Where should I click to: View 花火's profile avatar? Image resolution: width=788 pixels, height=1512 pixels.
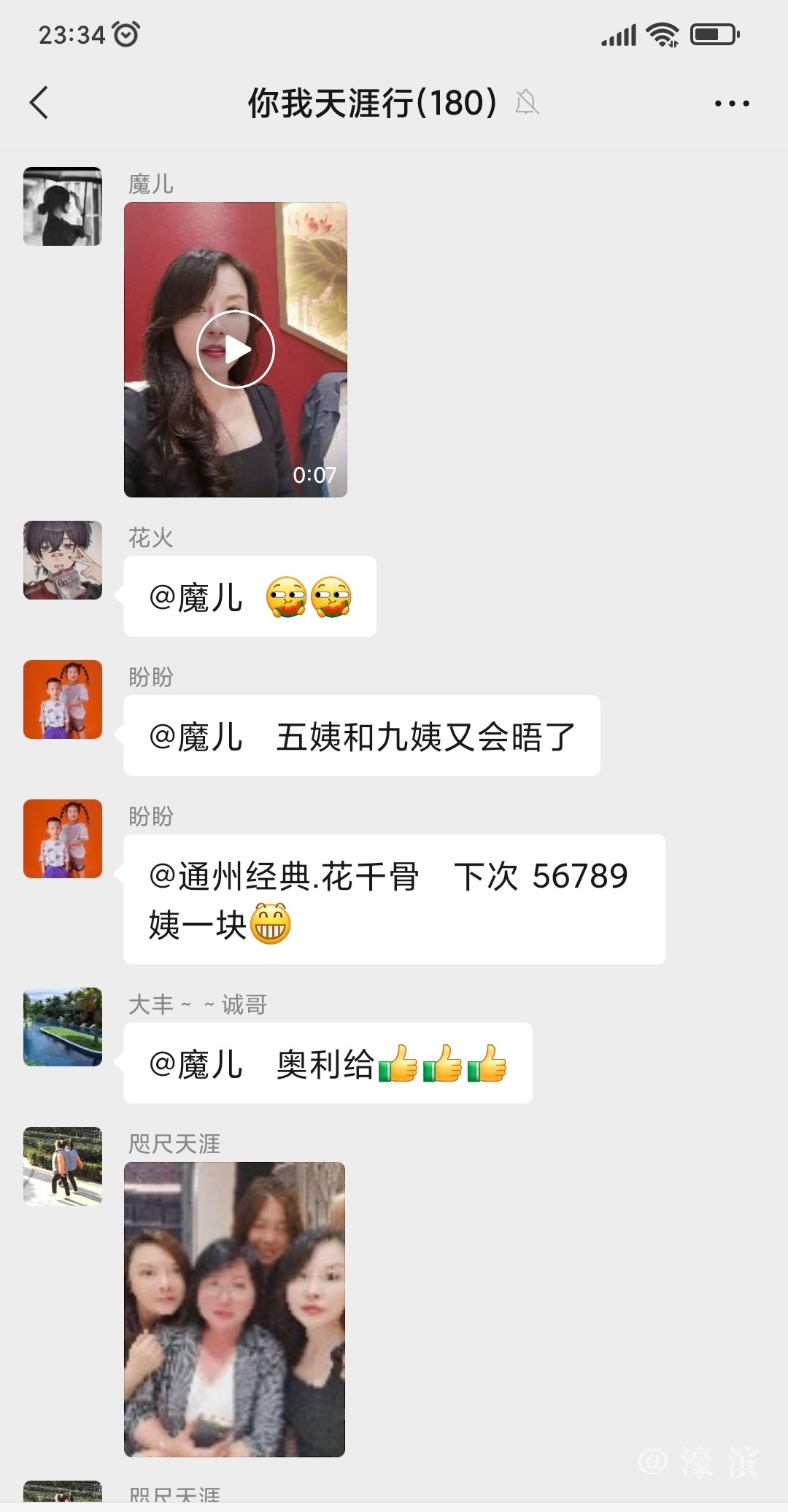pyautogui.click(x=63, y=560)
